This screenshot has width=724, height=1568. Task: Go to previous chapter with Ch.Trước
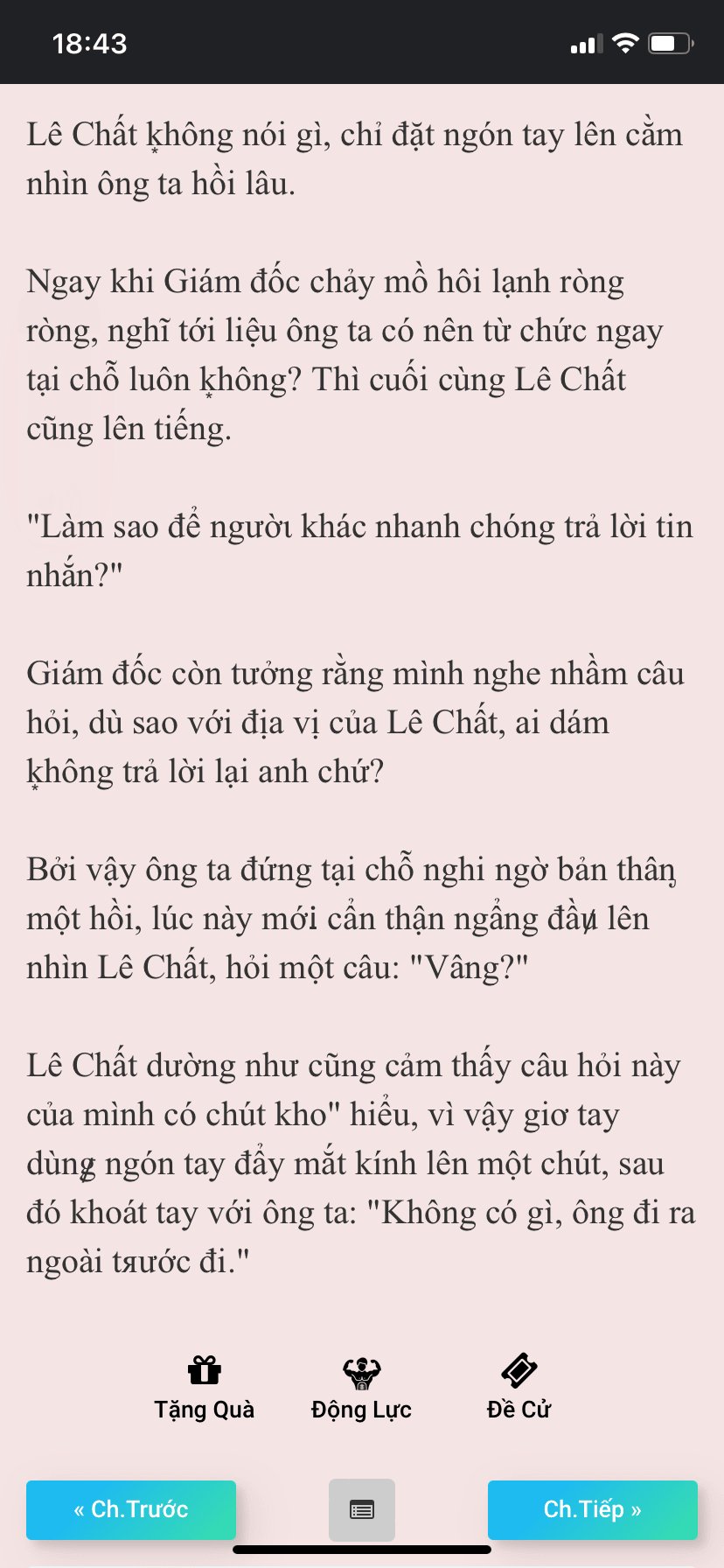[131, 1509]
